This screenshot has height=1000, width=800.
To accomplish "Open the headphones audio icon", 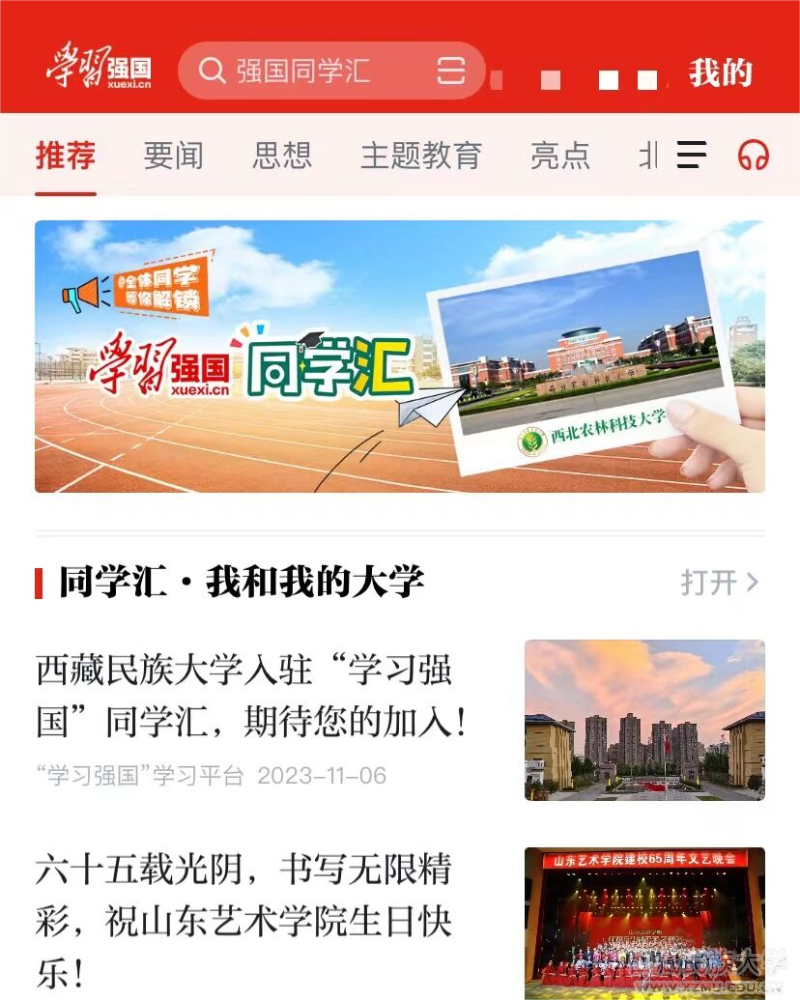I will (753, 155).
